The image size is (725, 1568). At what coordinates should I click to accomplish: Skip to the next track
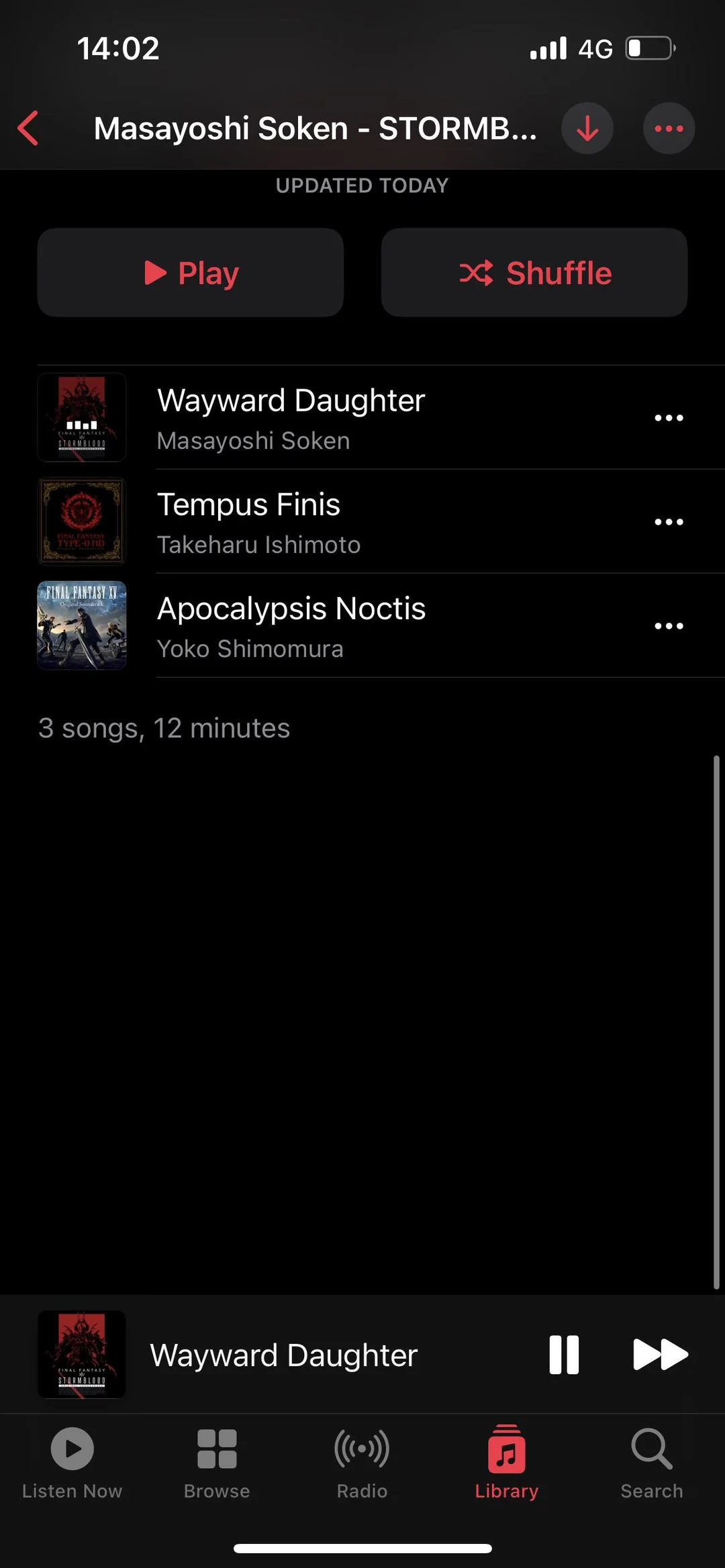click(661, 1355)
